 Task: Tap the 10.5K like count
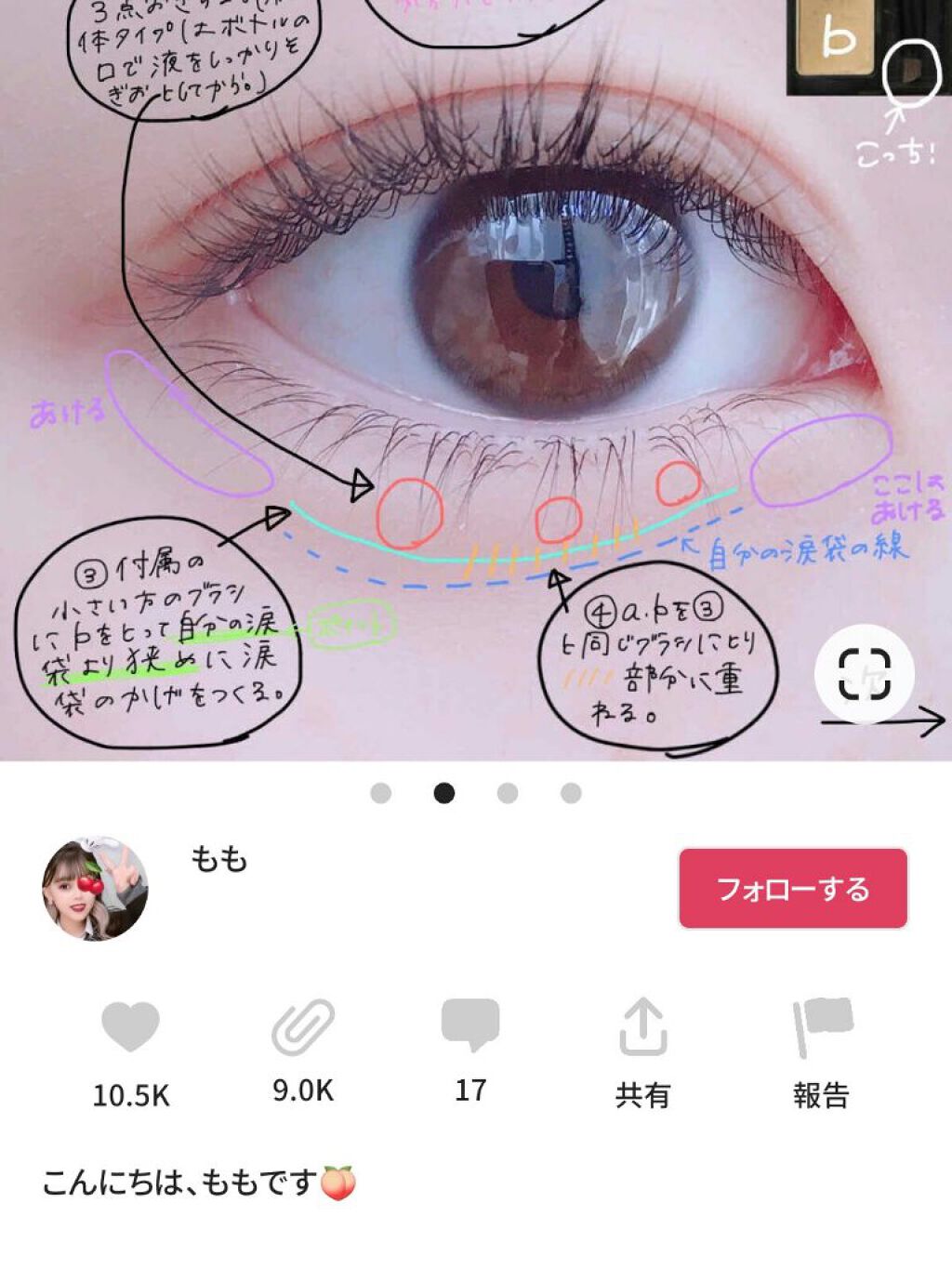pos(133,1094)
